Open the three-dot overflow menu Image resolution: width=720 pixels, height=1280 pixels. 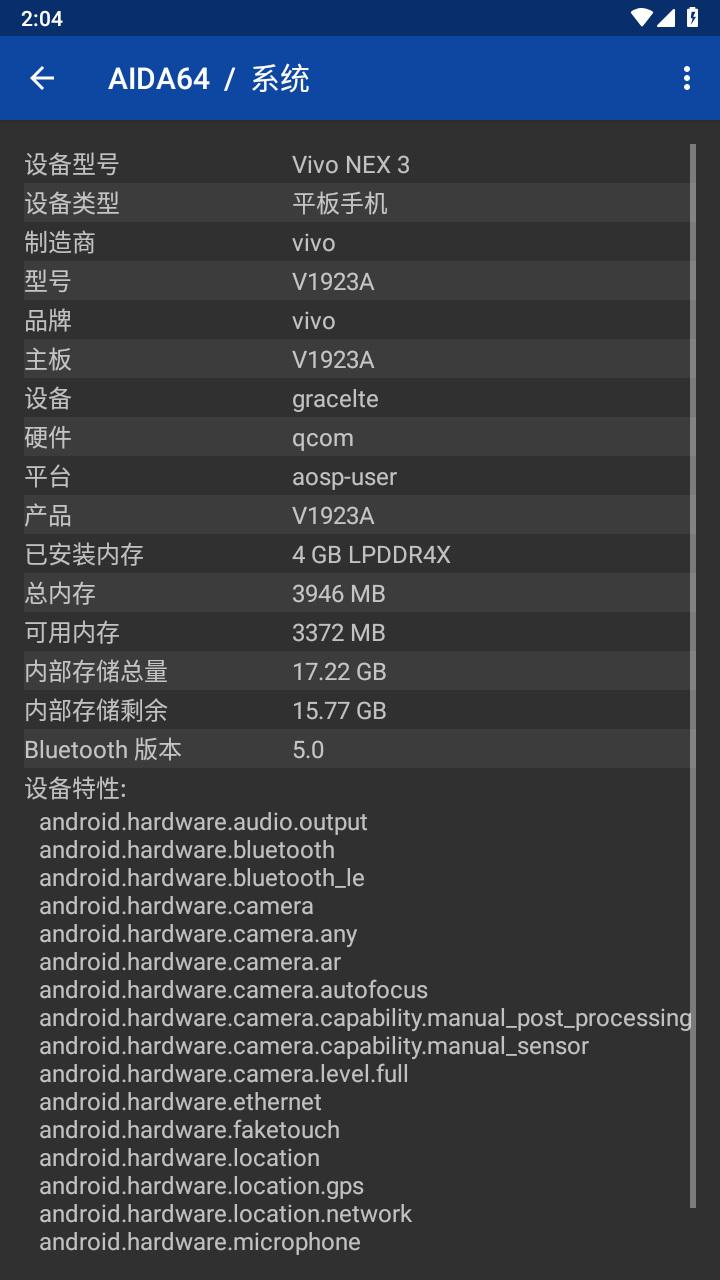coord(686,78)
